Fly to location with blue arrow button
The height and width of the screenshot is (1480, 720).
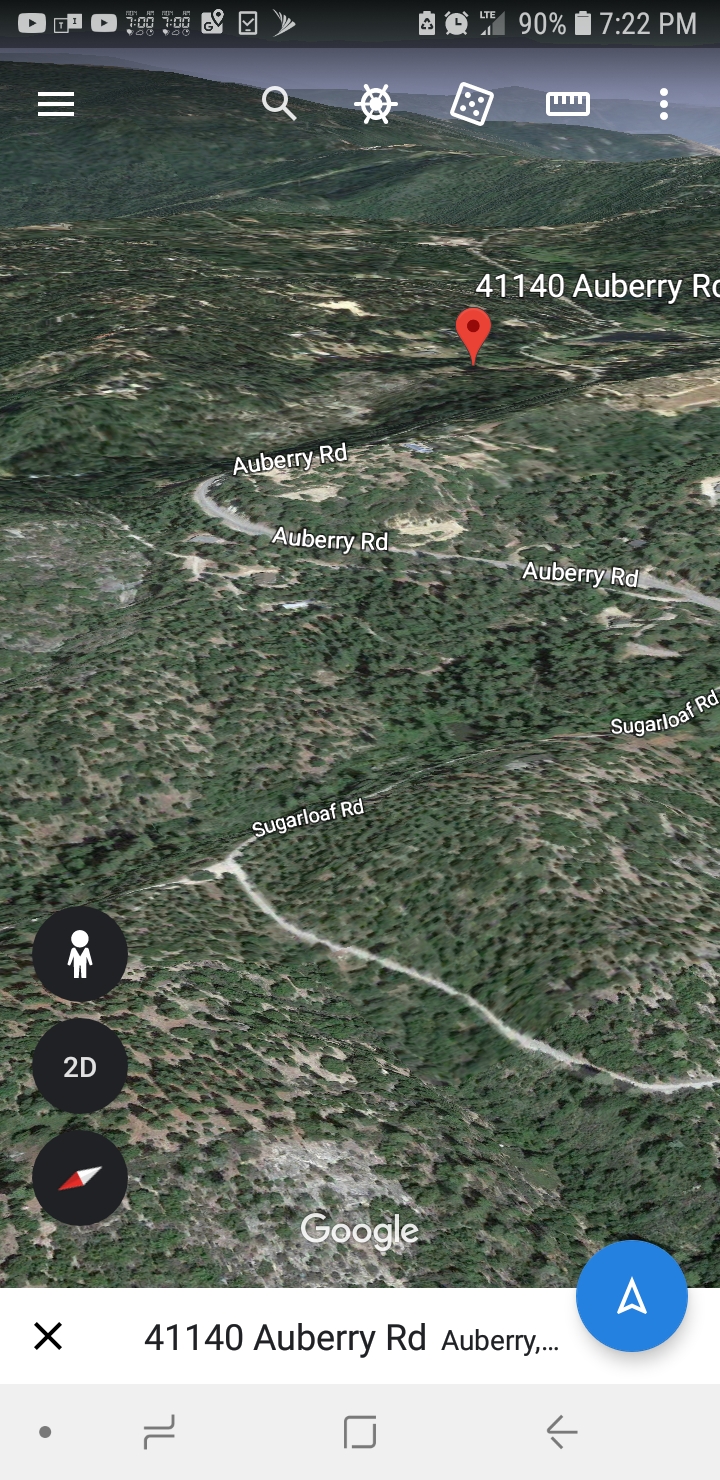(632, 1296)
